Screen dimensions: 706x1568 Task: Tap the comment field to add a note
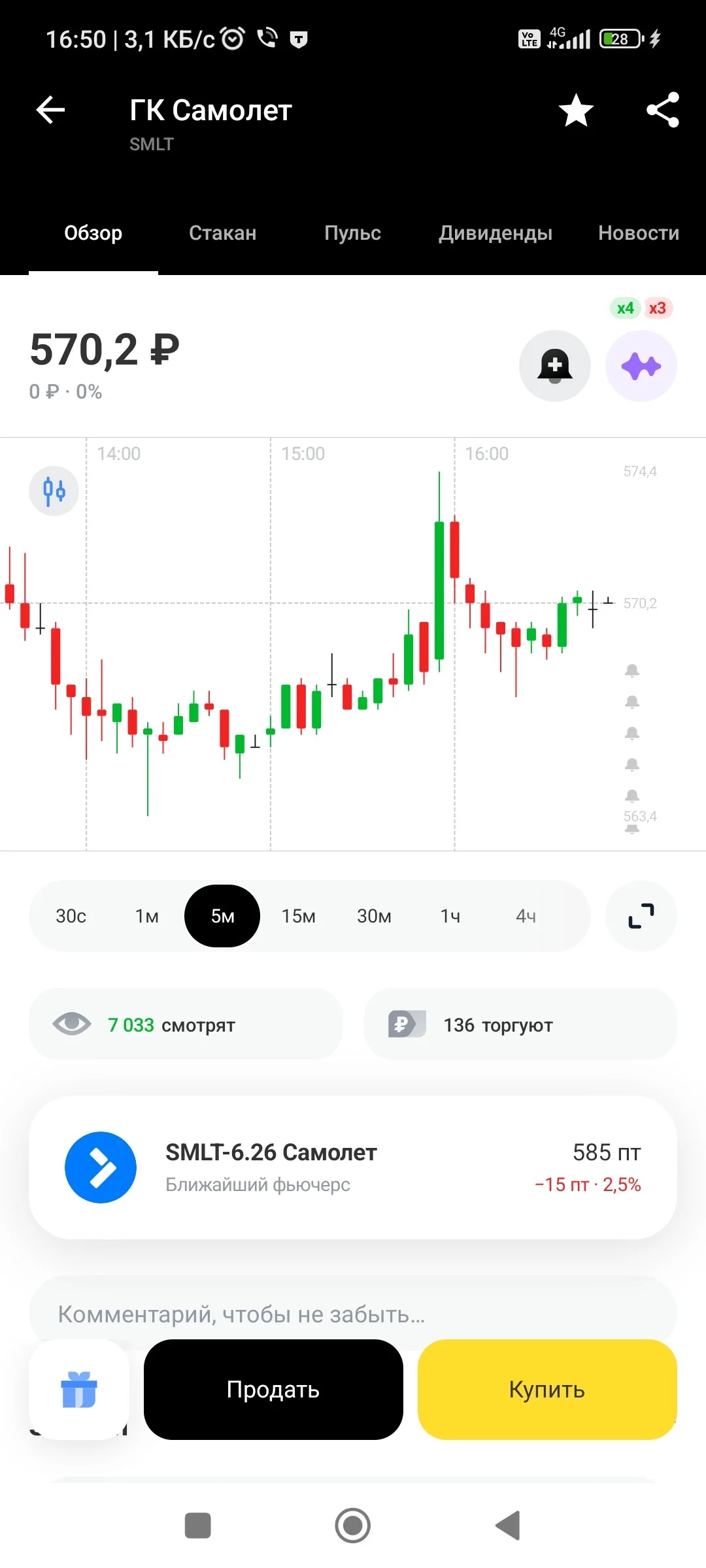click(353, 1314)
